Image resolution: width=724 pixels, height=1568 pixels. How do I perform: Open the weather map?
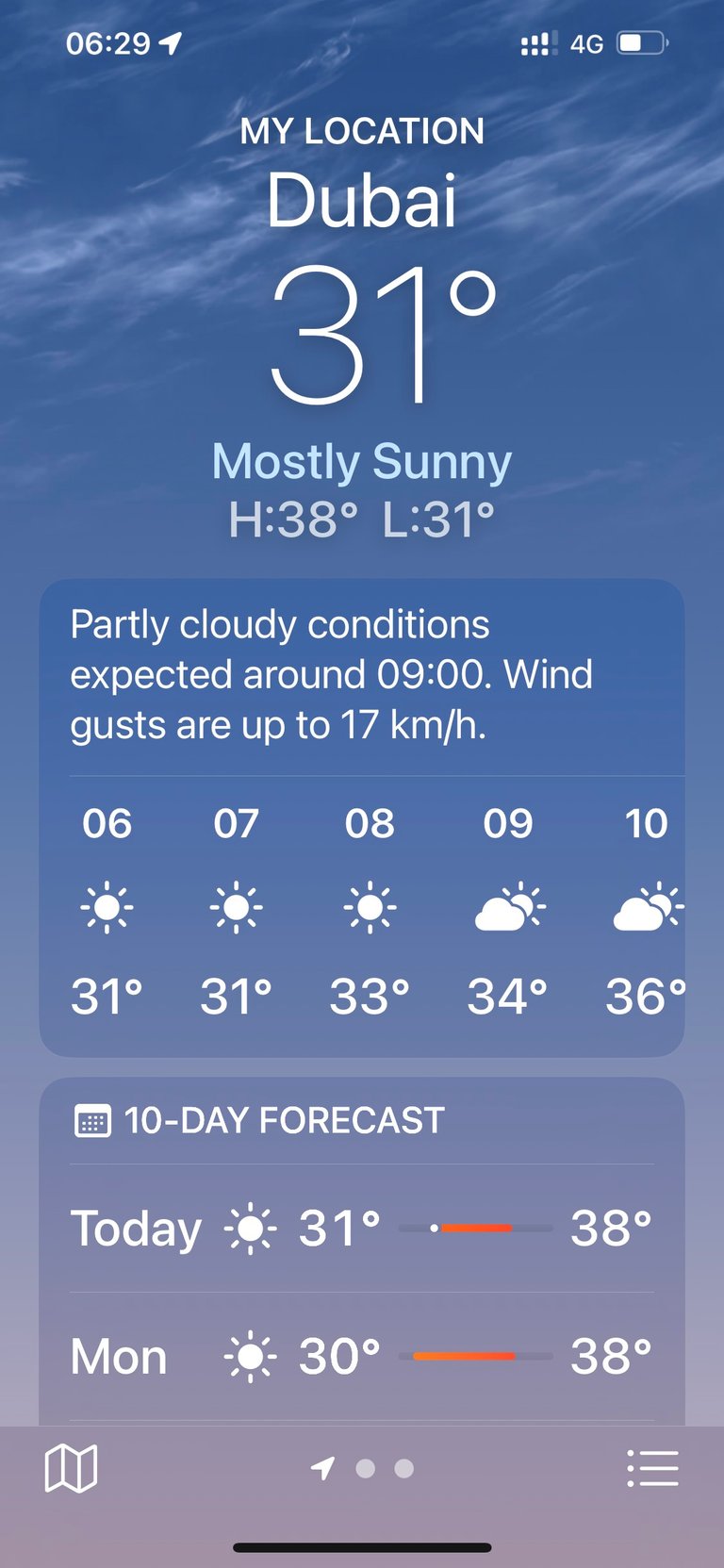pos(71,1468)
